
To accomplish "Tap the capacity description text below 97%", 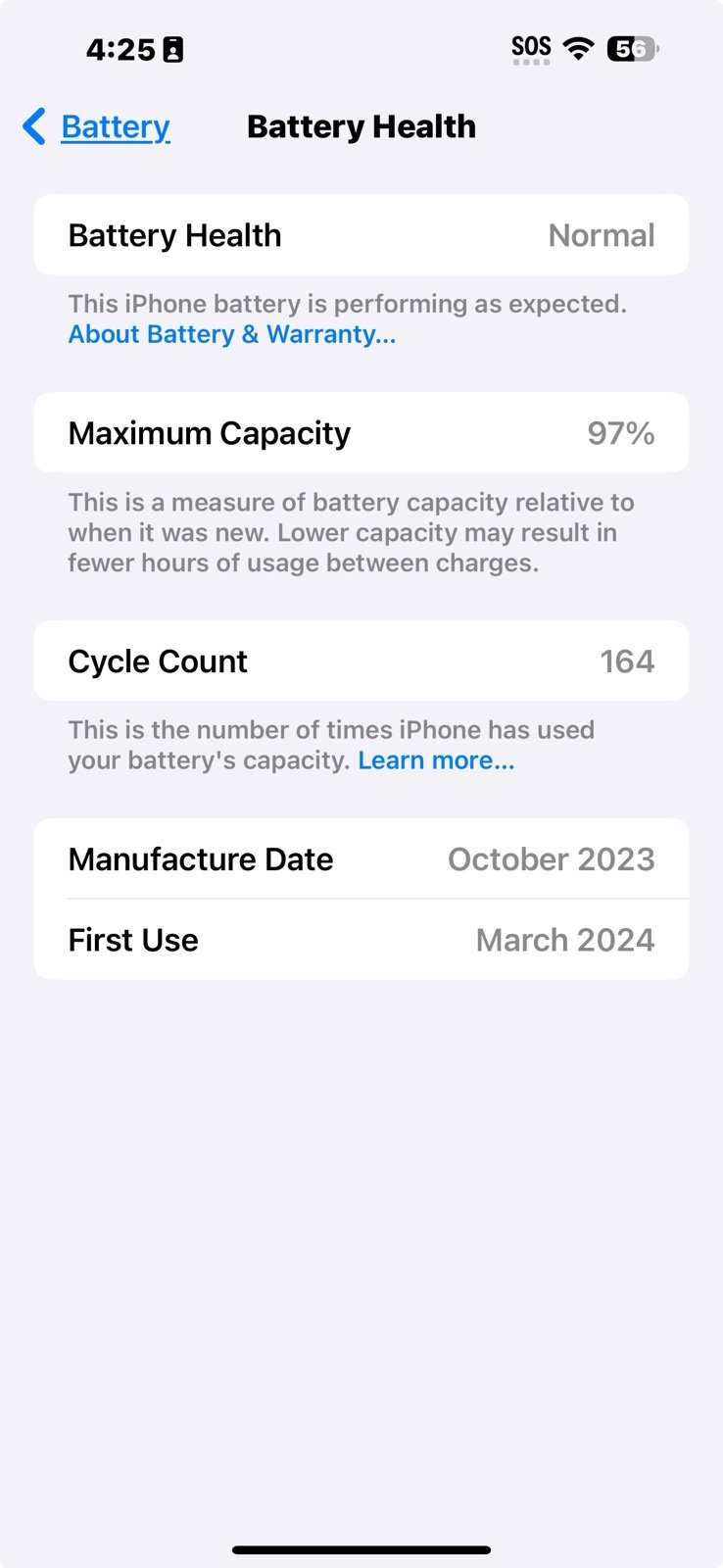I will pos(351,532).
